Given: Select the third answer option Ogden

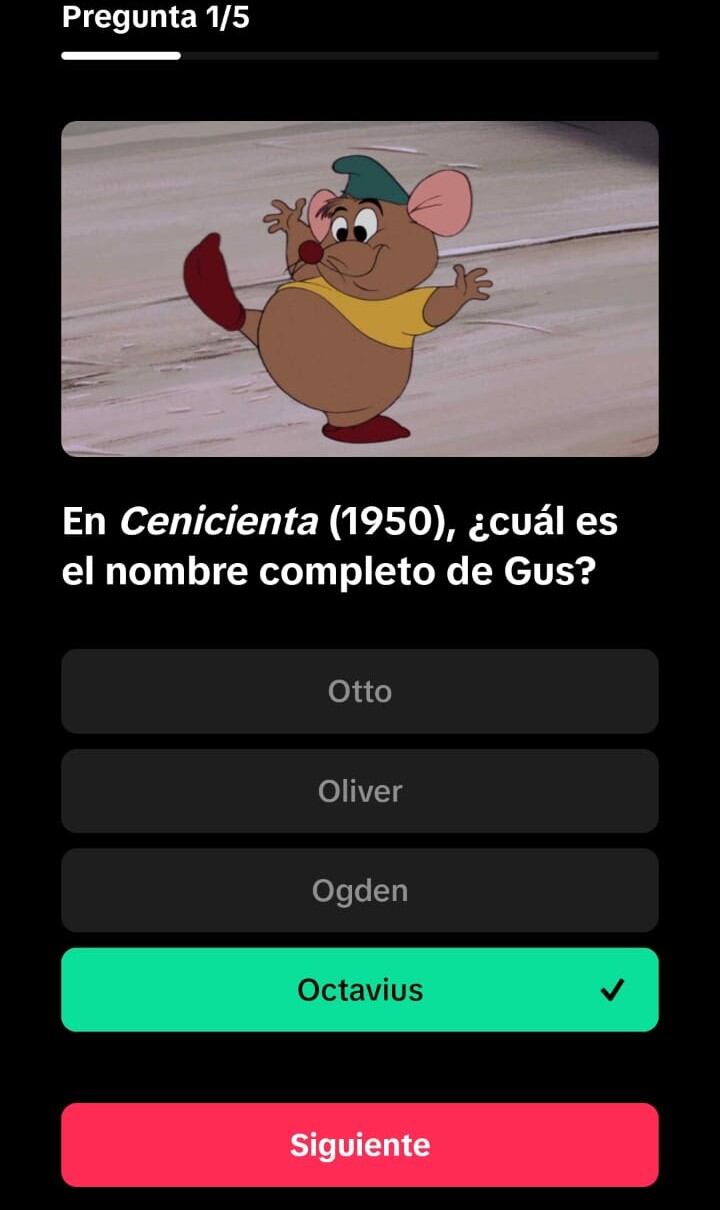Looking at the screenshot, I should coord(360,890).
